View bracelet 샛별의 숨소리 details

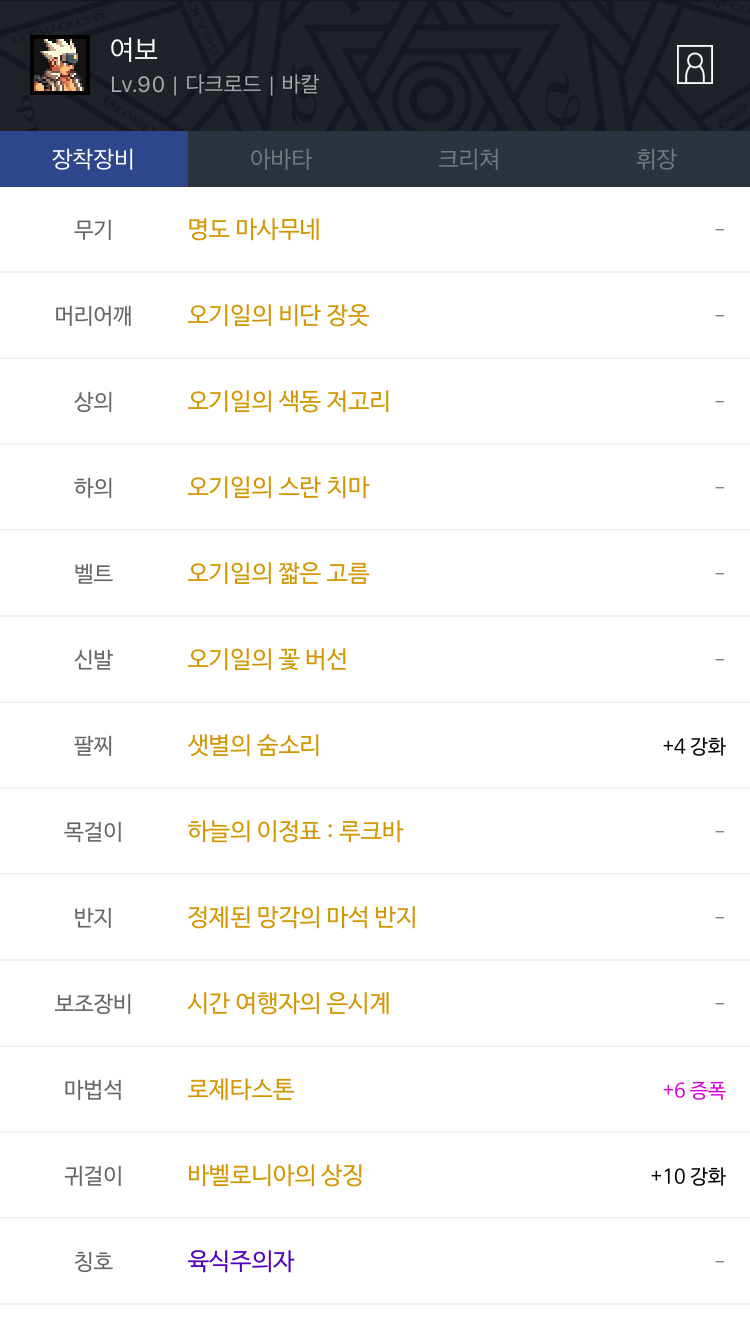coord(254,746)
